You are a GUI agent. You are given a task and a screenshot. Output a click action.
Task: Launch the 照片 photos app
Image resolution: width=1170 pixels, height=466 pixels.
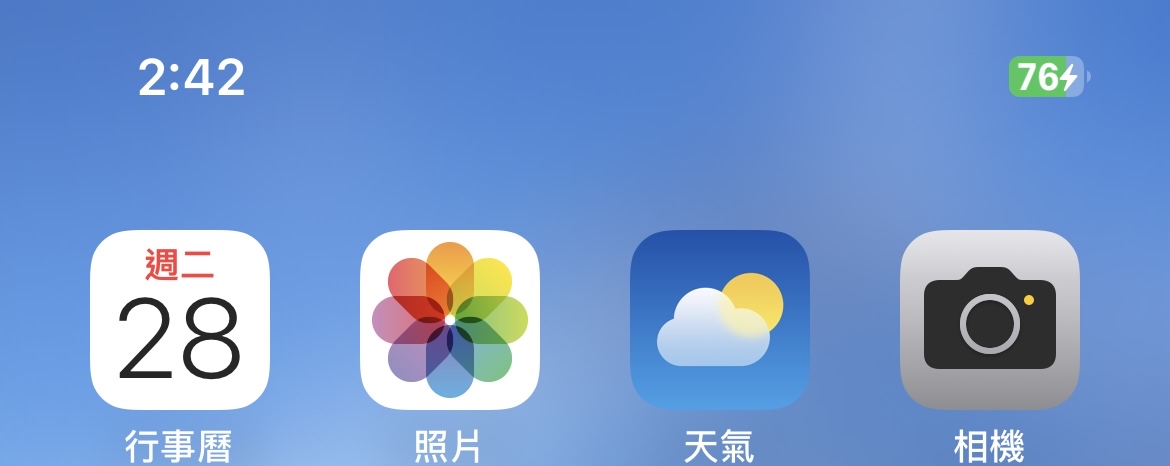[450, 320]
